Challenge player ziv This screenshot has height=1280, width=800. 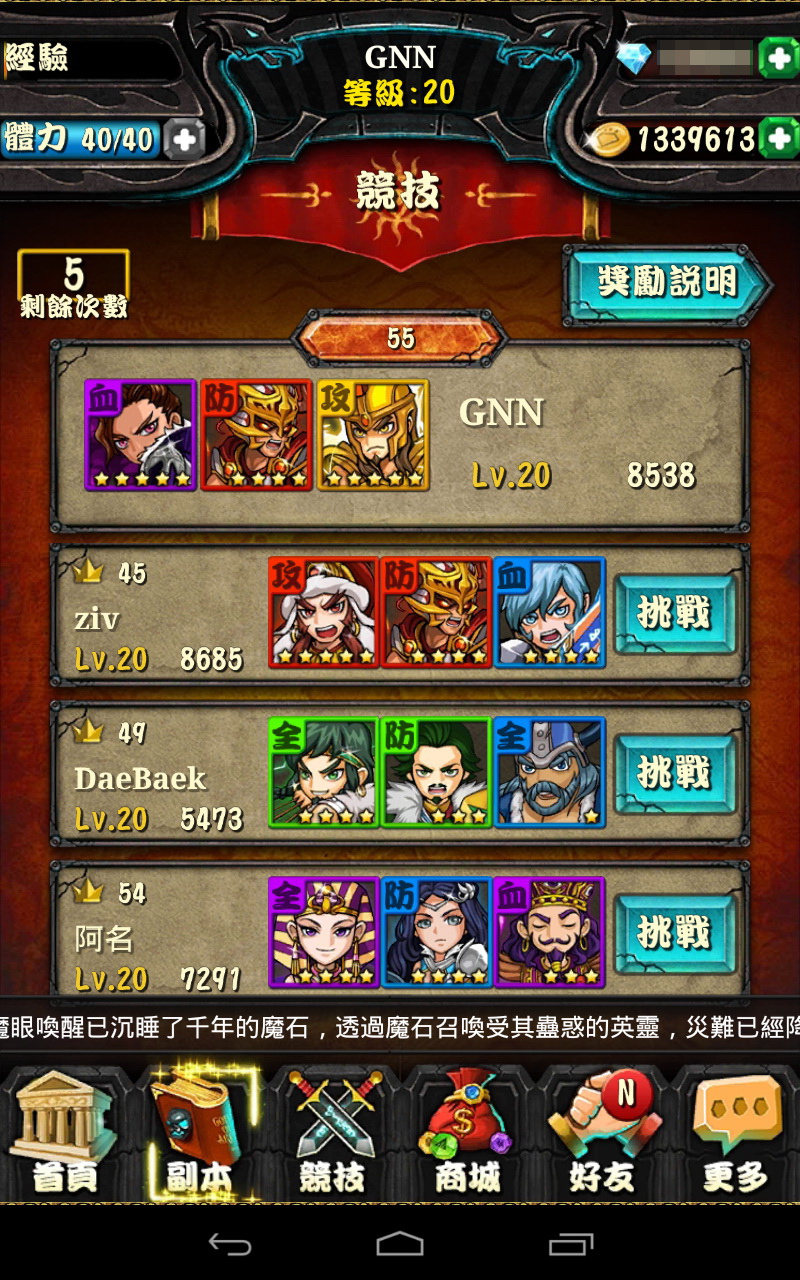pos(675,613)
